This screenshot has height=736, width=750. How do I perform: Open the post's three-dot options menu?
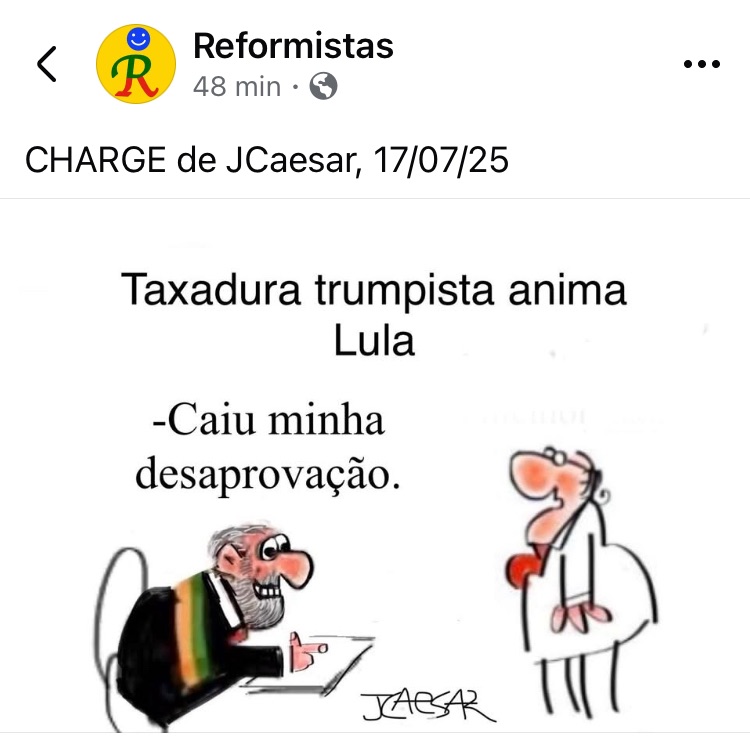(x=701, y=64)
